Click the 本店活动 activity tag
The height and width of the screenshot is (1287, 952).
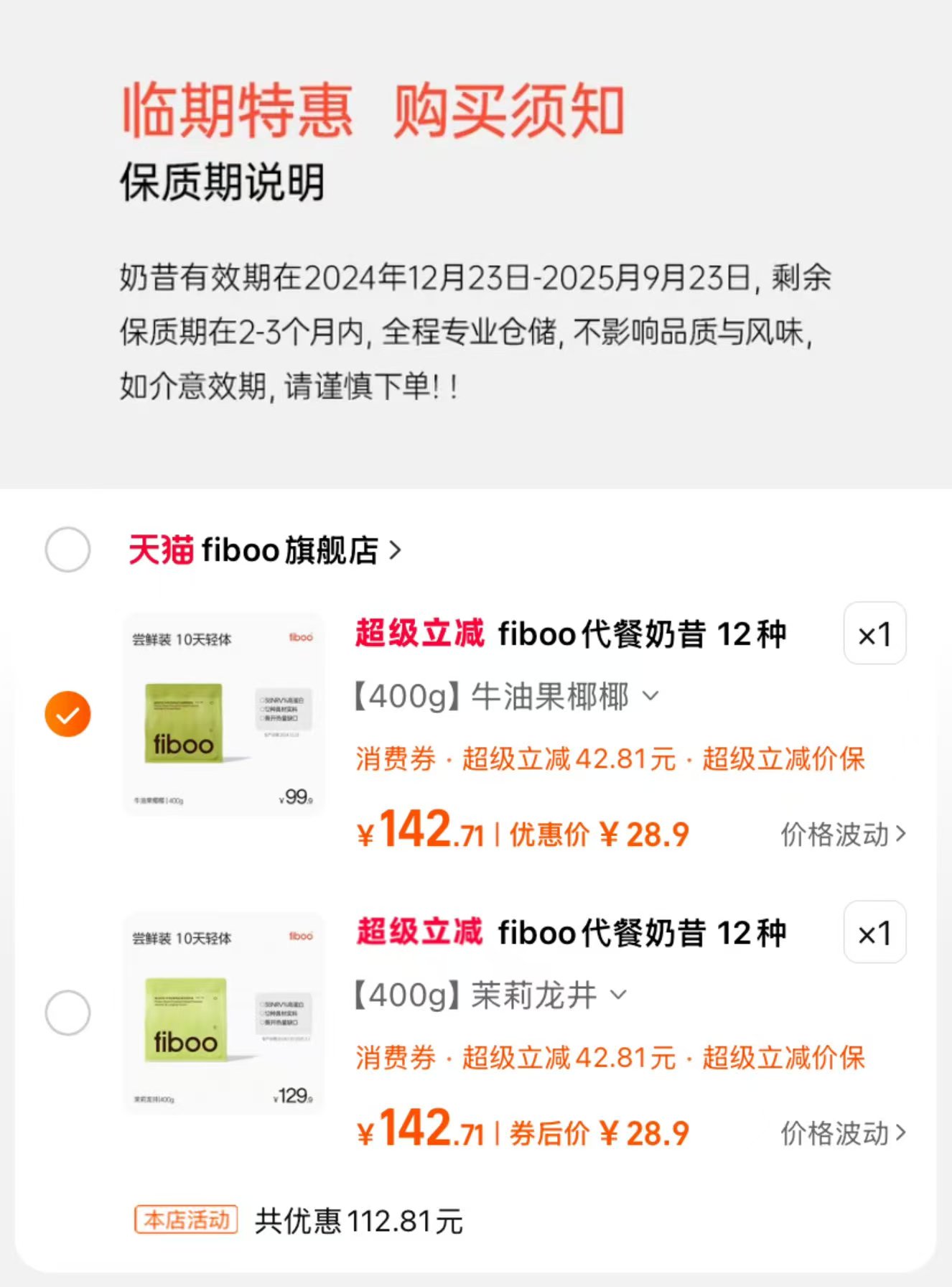(x=185, y=1221)
